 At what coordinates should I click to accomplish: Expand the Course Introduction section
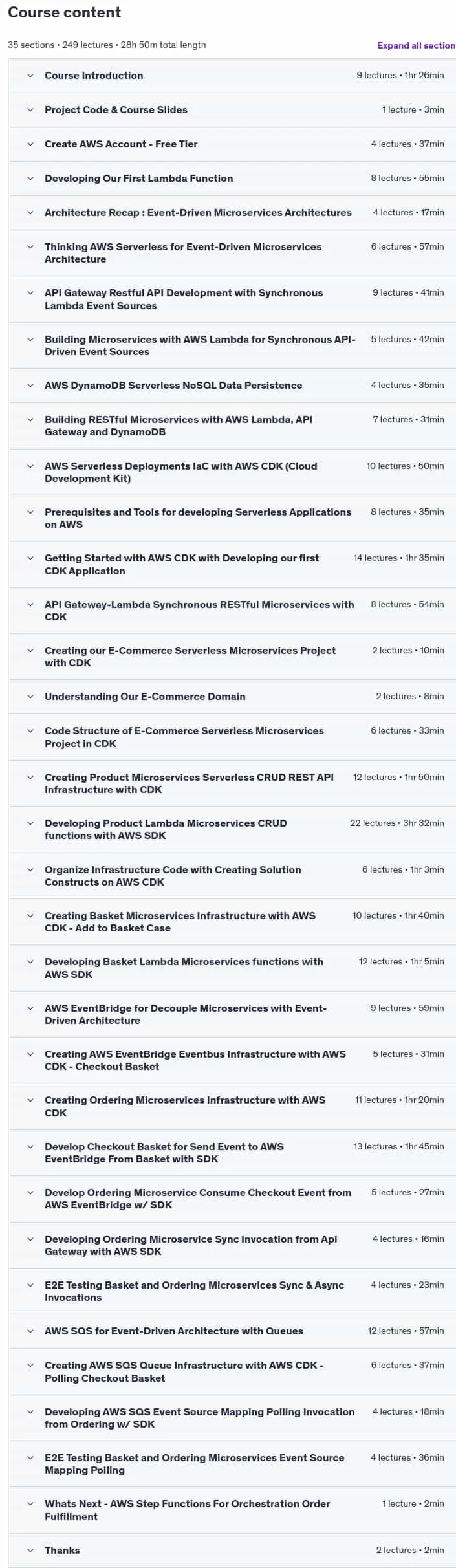(x=232, y=76)
